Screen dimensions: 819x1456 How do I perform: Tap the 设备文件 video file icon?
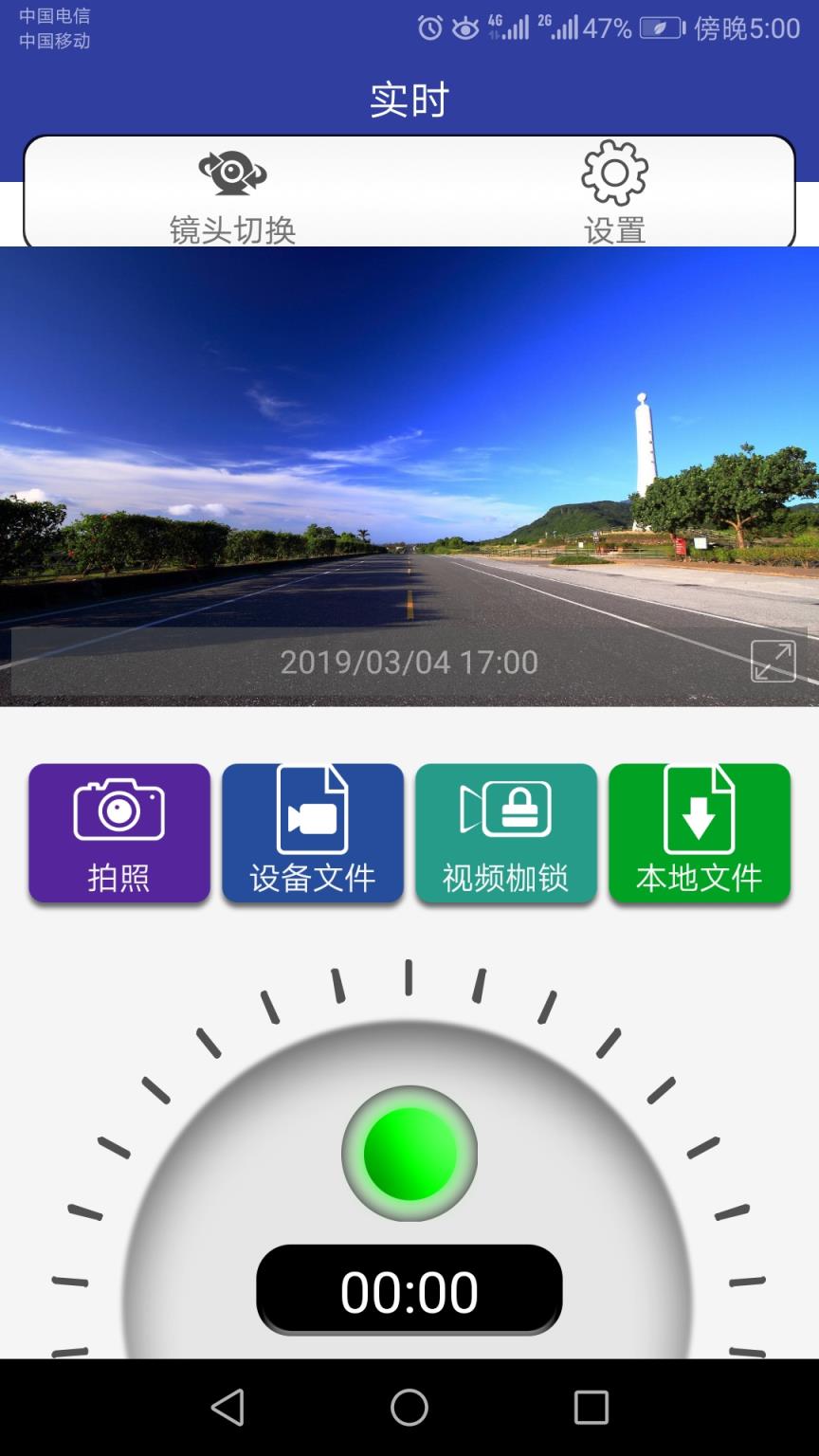313,810
